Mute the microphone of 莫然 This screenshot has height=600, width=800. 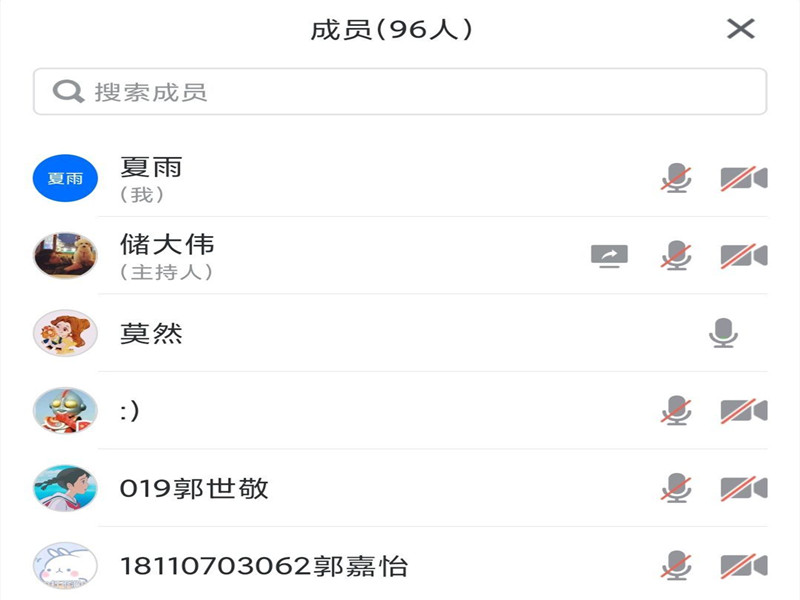(x=723, y=333)
